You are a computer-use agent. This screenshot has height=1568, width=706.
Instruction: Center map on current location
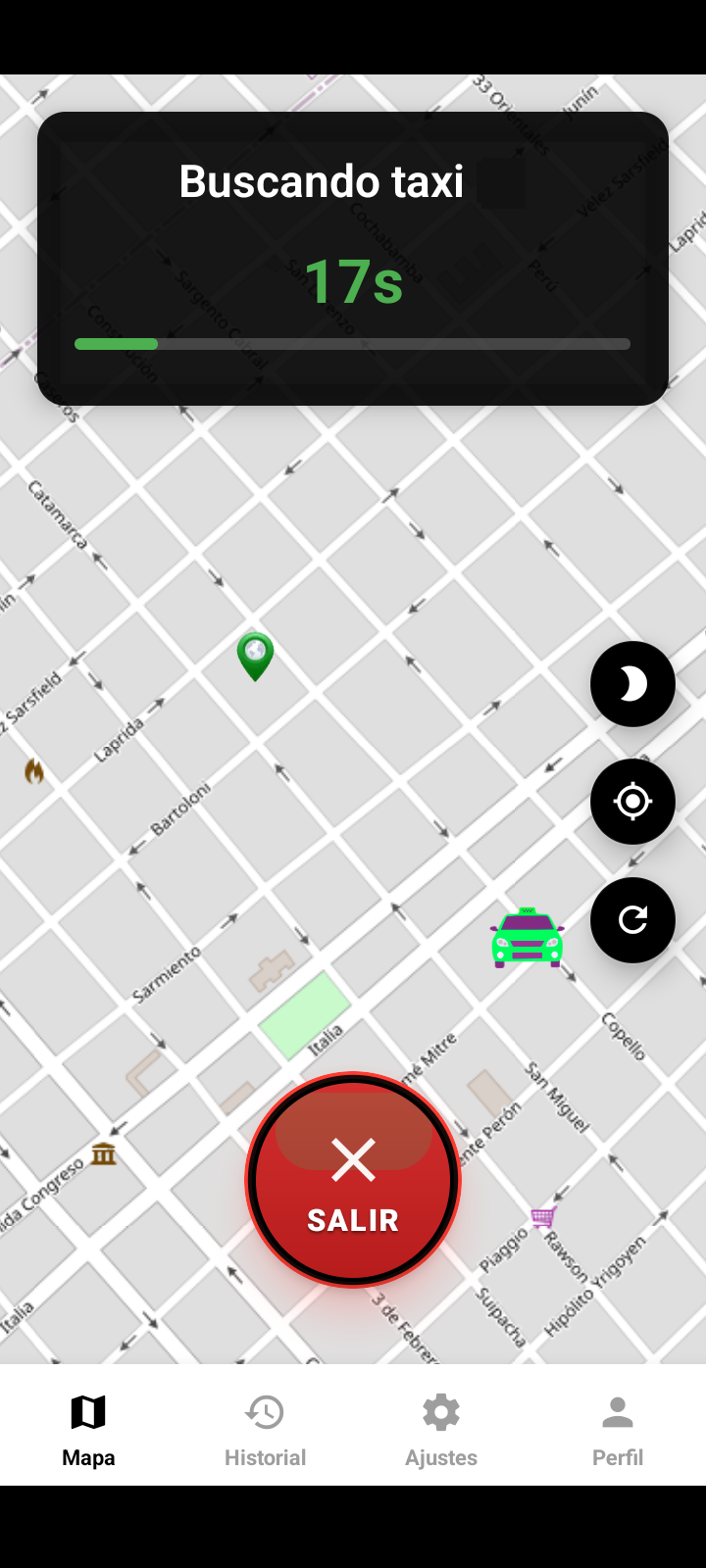pos(632,802)
